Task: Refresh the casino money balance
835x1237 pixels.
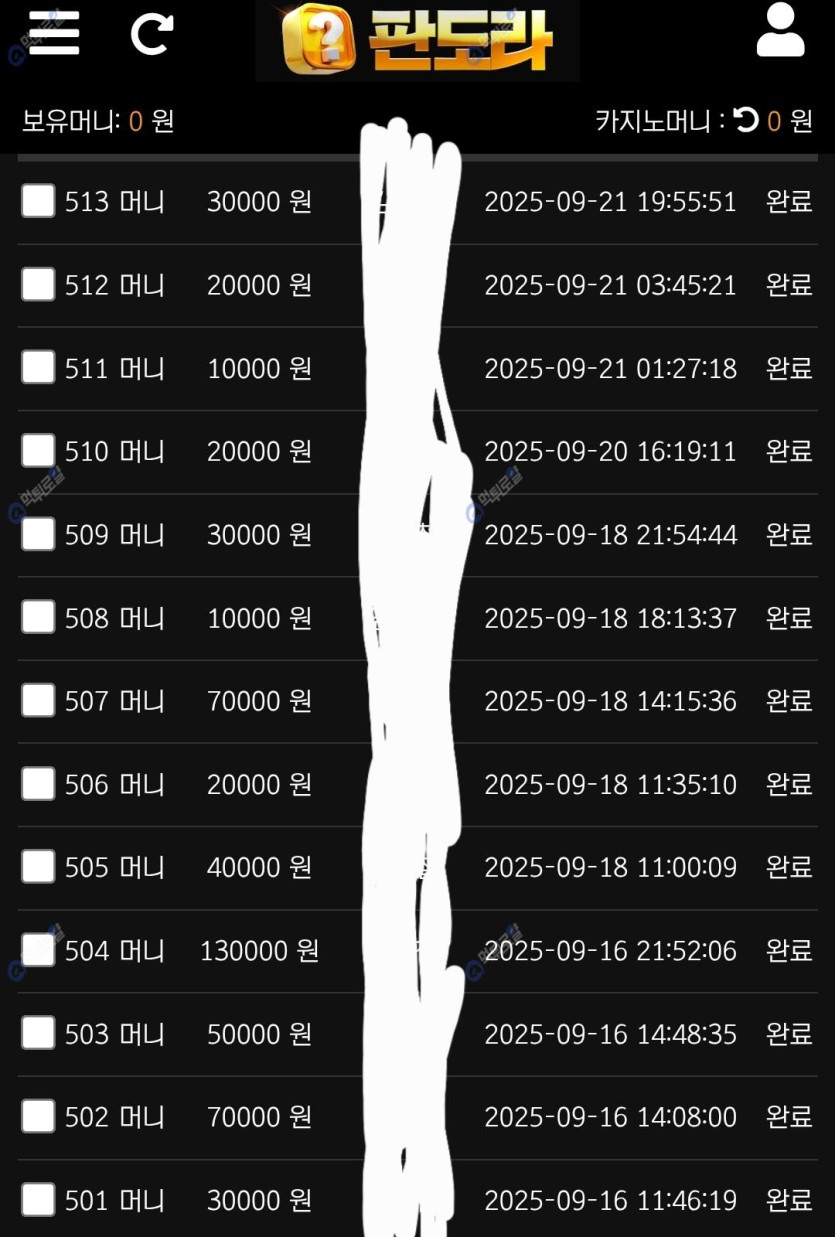Action: coord(746,121)
